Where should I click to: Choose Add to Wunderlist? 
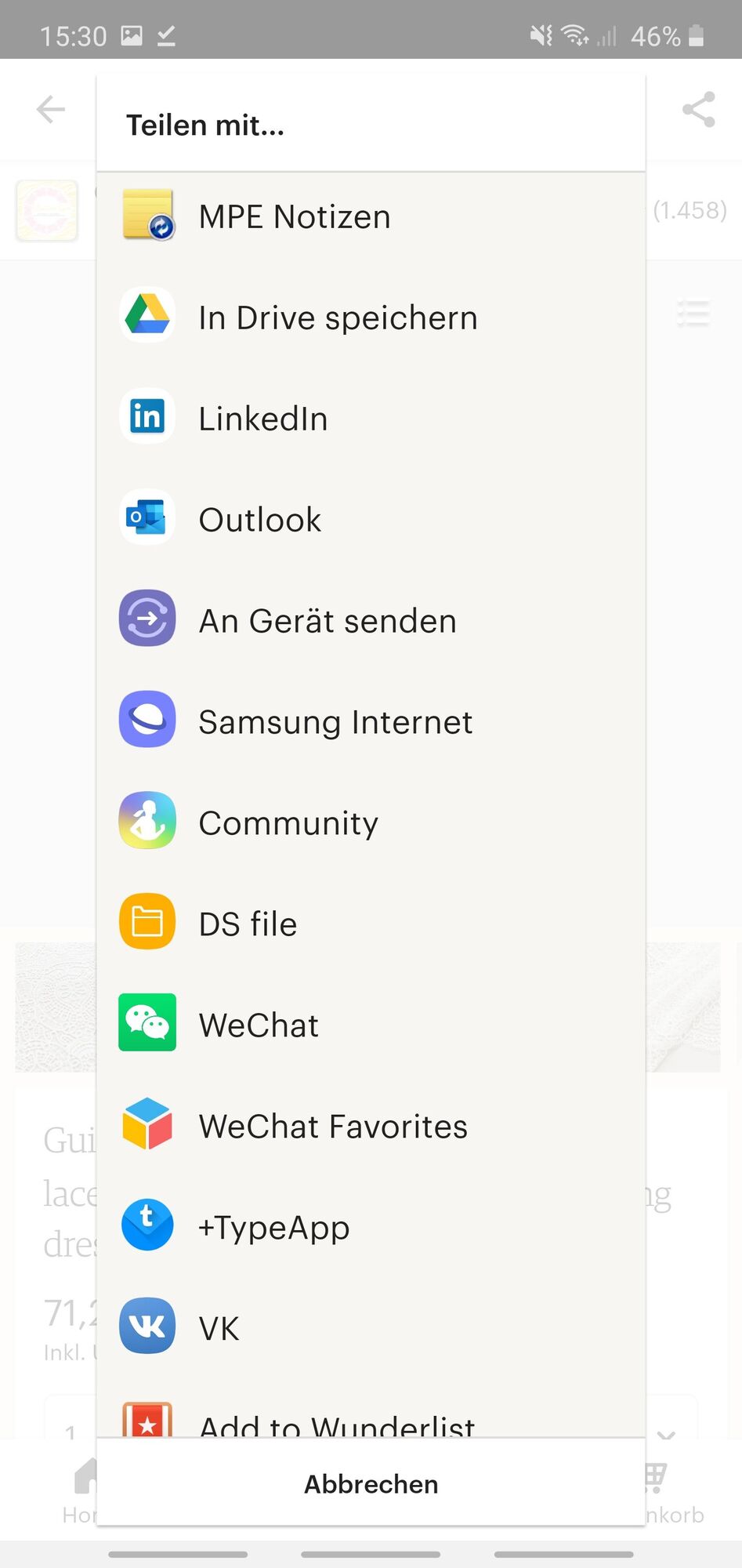tap(337, 1424)
